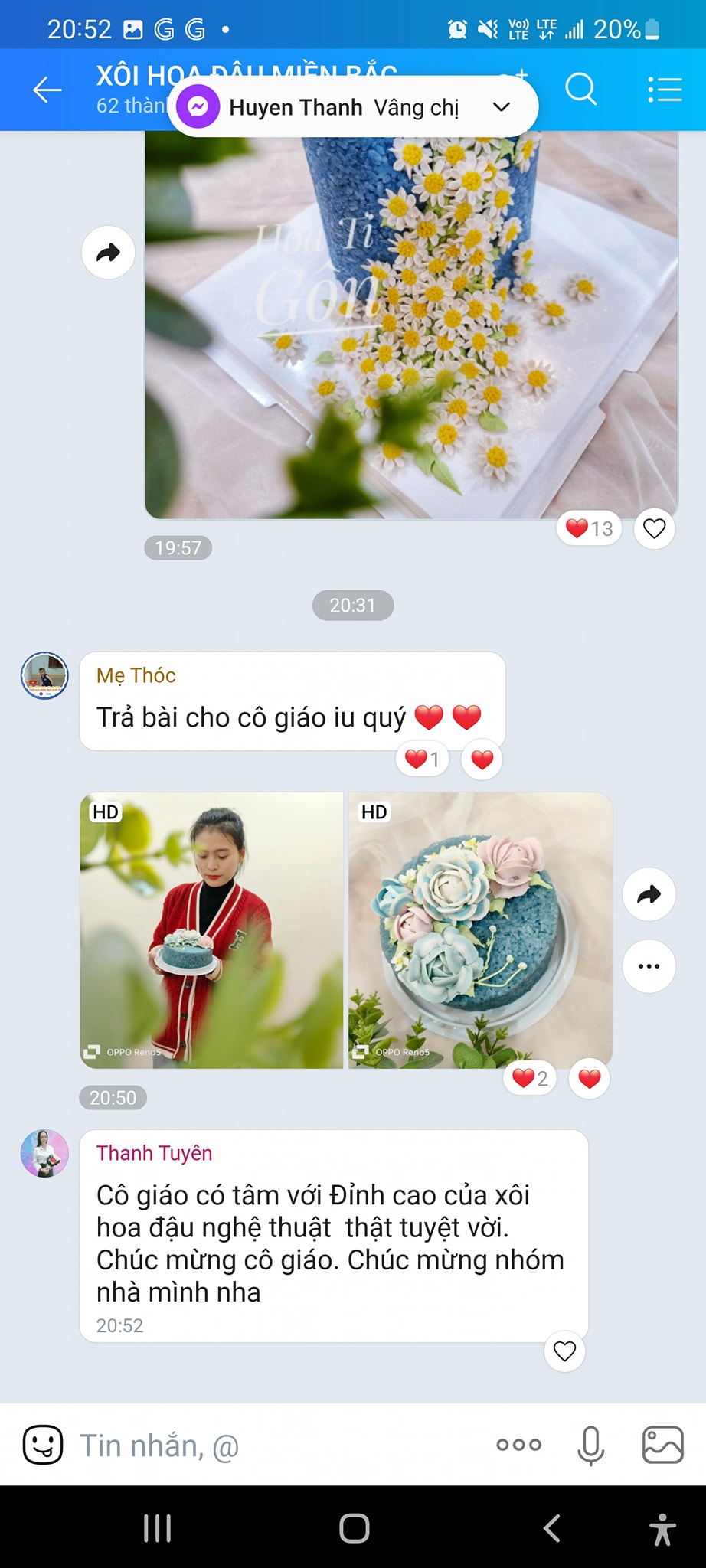Show more attachment options
The height and width of the screenshot is (1568, 706).
coord(518,1445)
